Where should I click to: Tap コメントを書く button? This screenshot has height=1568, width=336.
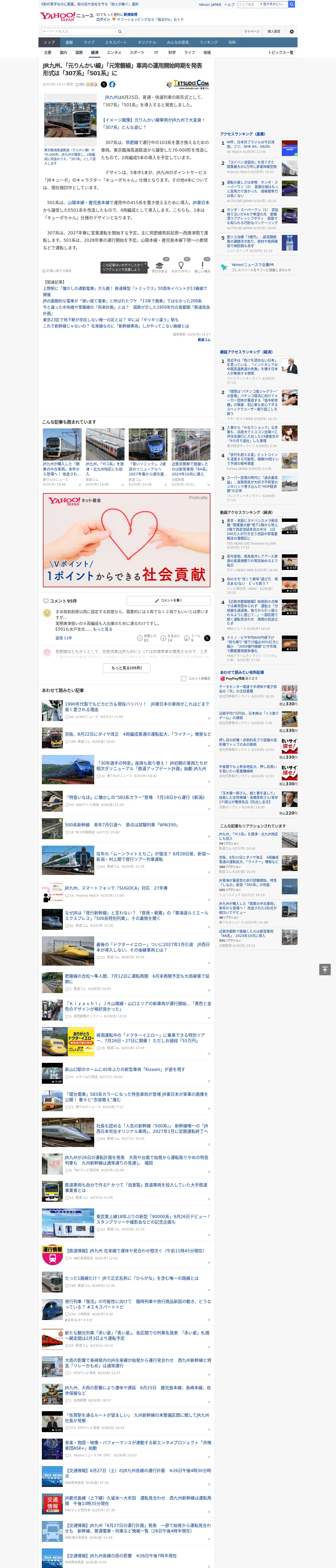(169, 600)
